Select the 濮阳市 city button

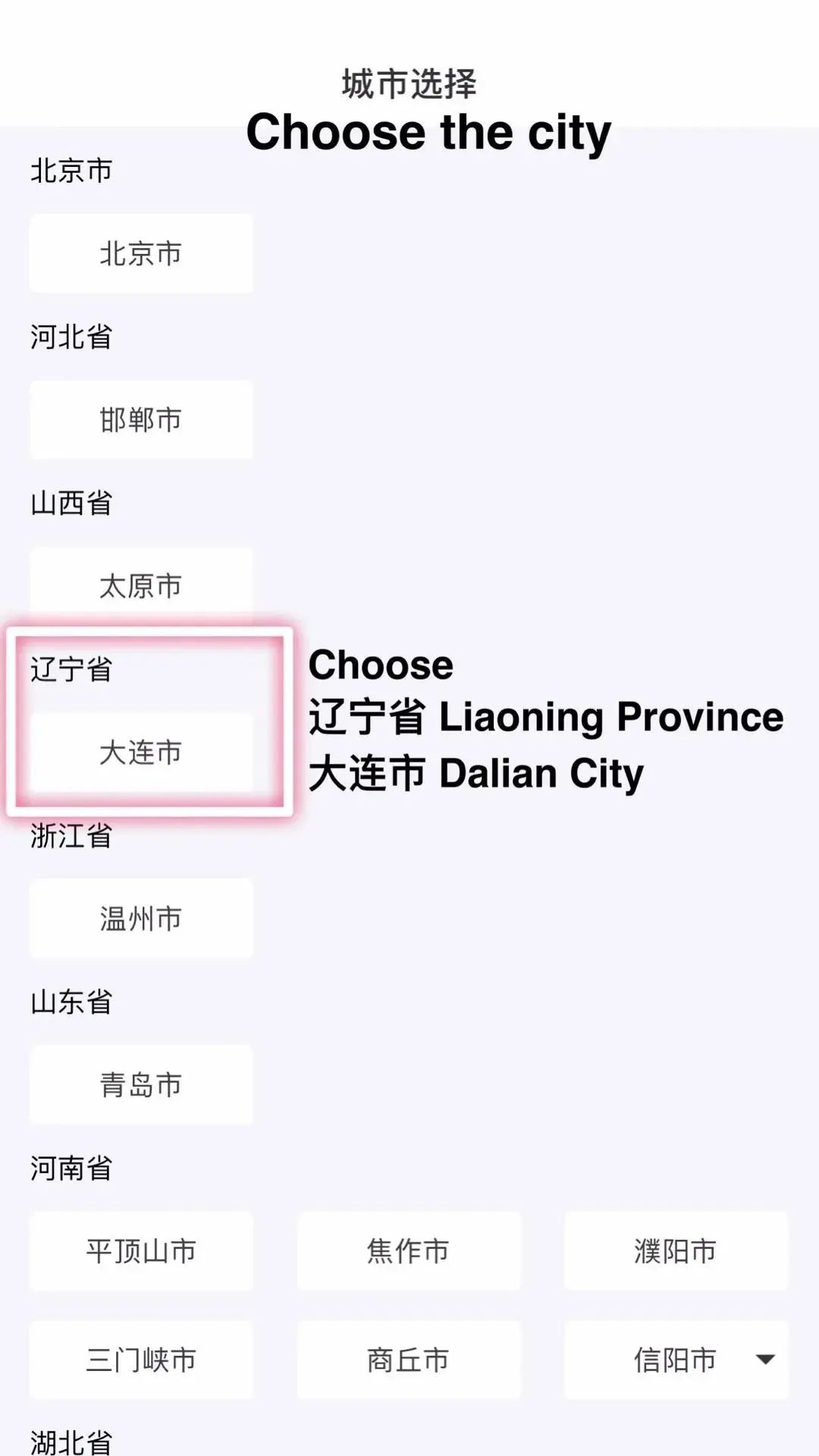[x=675, y=1251]
